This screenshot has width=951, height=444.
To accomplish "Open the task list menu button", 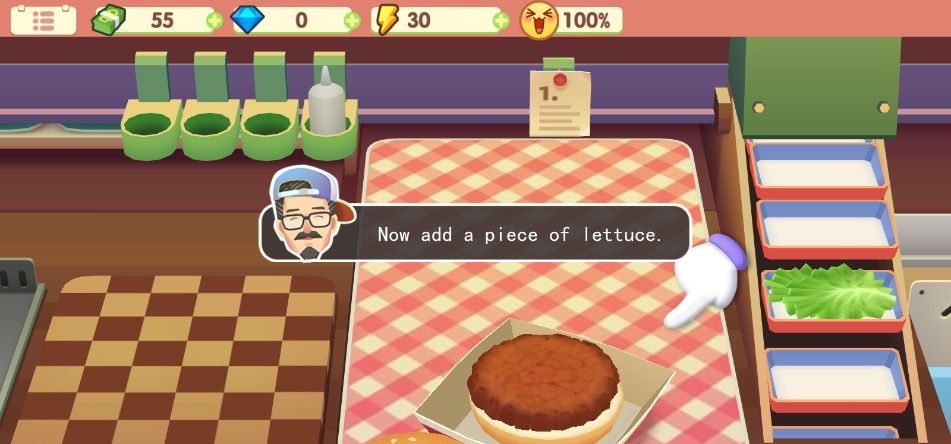I will [43, 19].
